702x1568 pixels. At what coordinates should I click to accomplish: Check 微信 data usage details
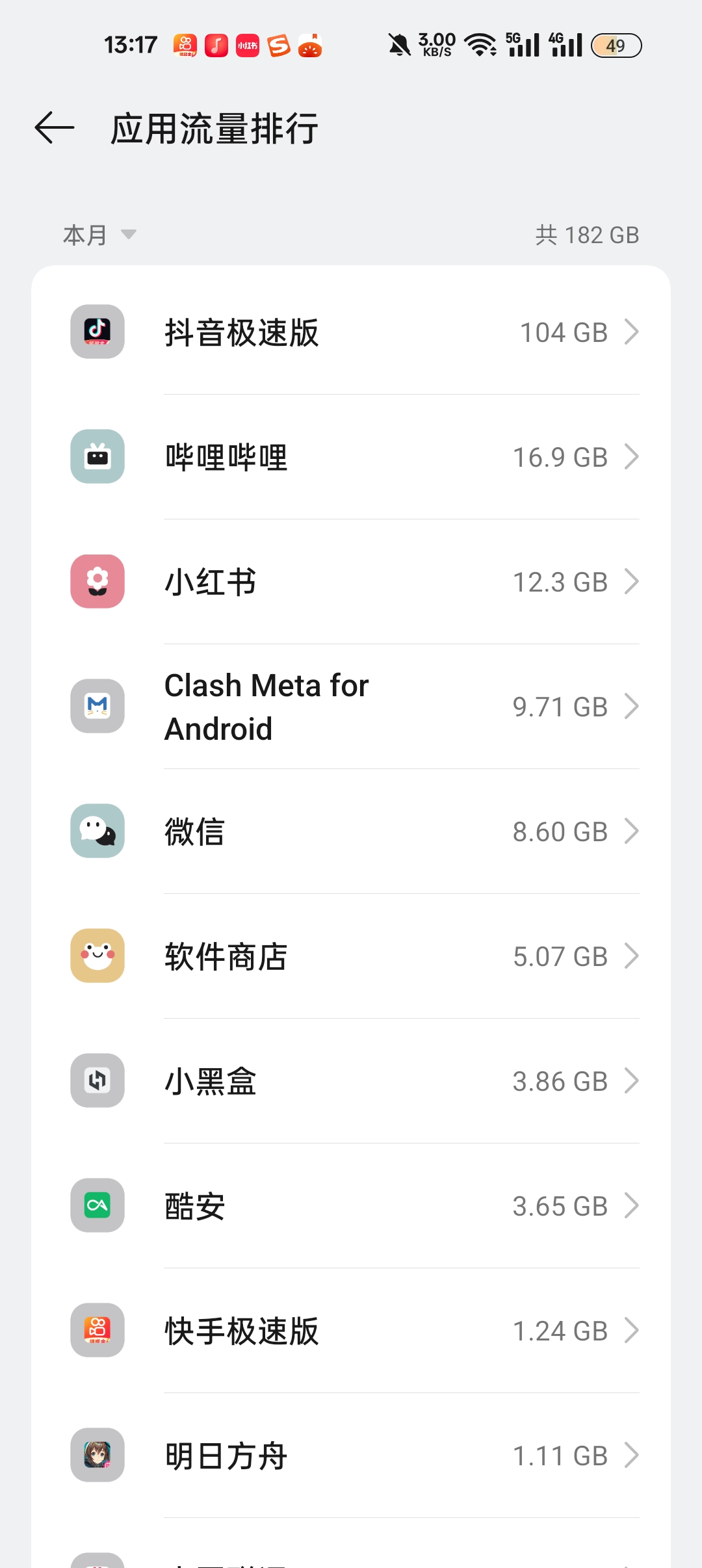[351, 831]
